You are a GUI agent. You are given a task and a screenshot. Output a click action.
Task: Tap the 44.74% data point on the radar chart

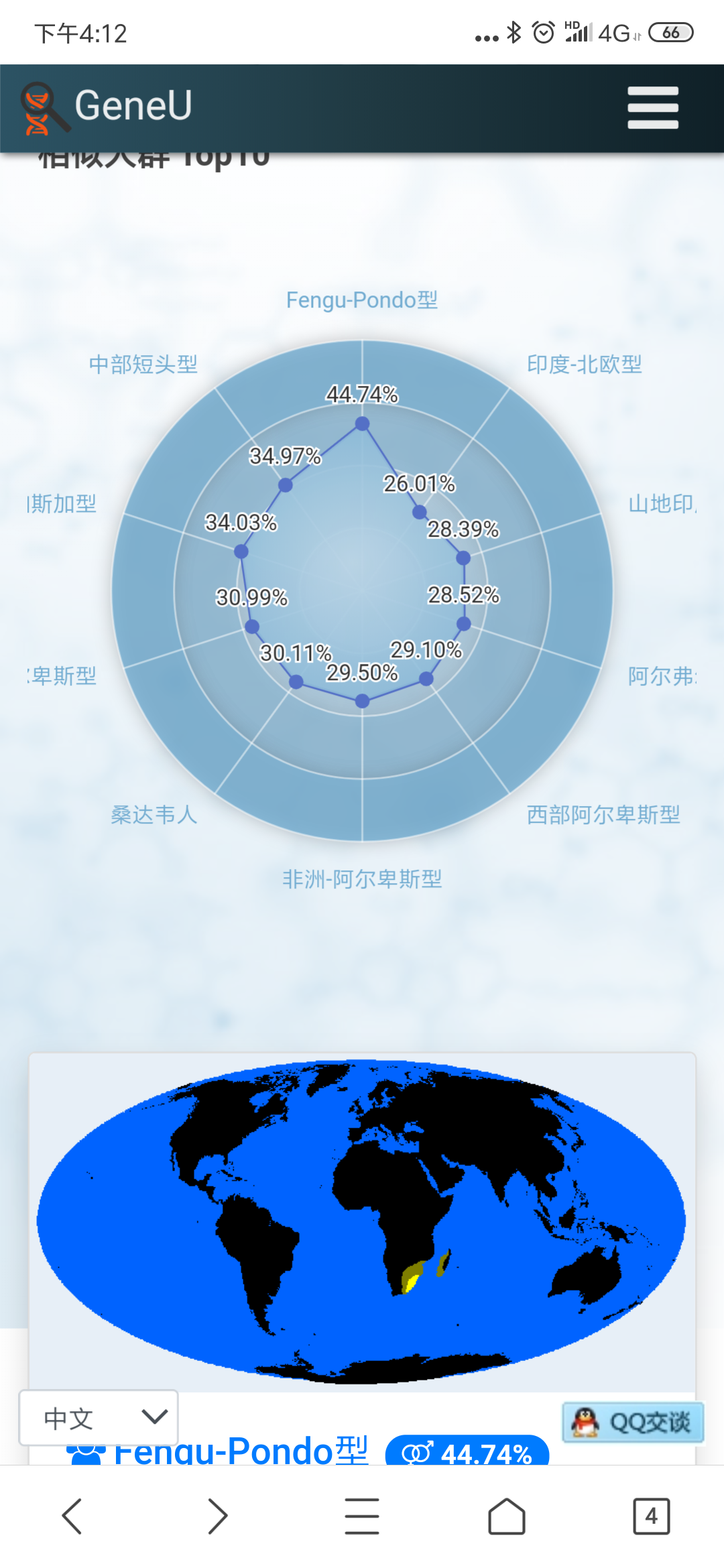[x=362, y=423]
